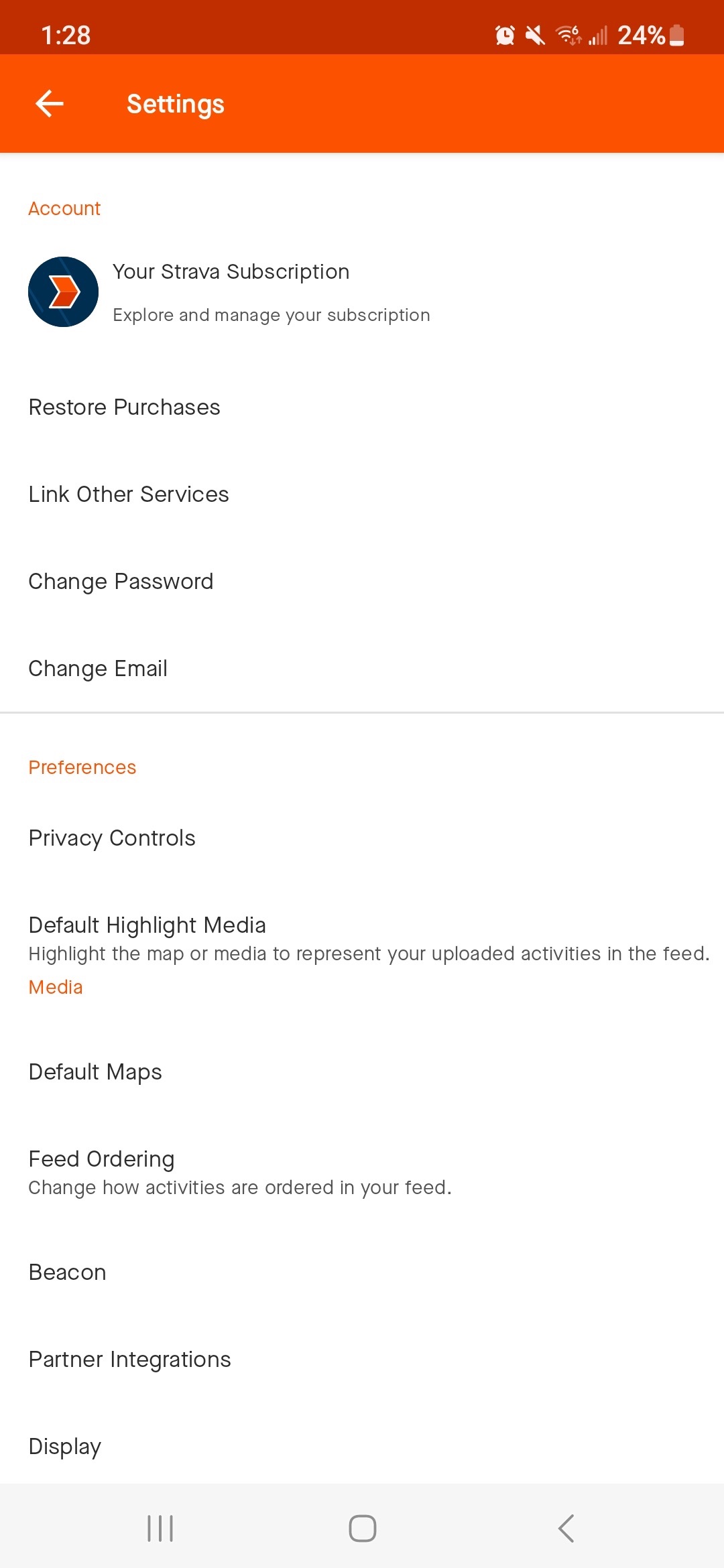Open the Beacon settings

click(67, 1272)
